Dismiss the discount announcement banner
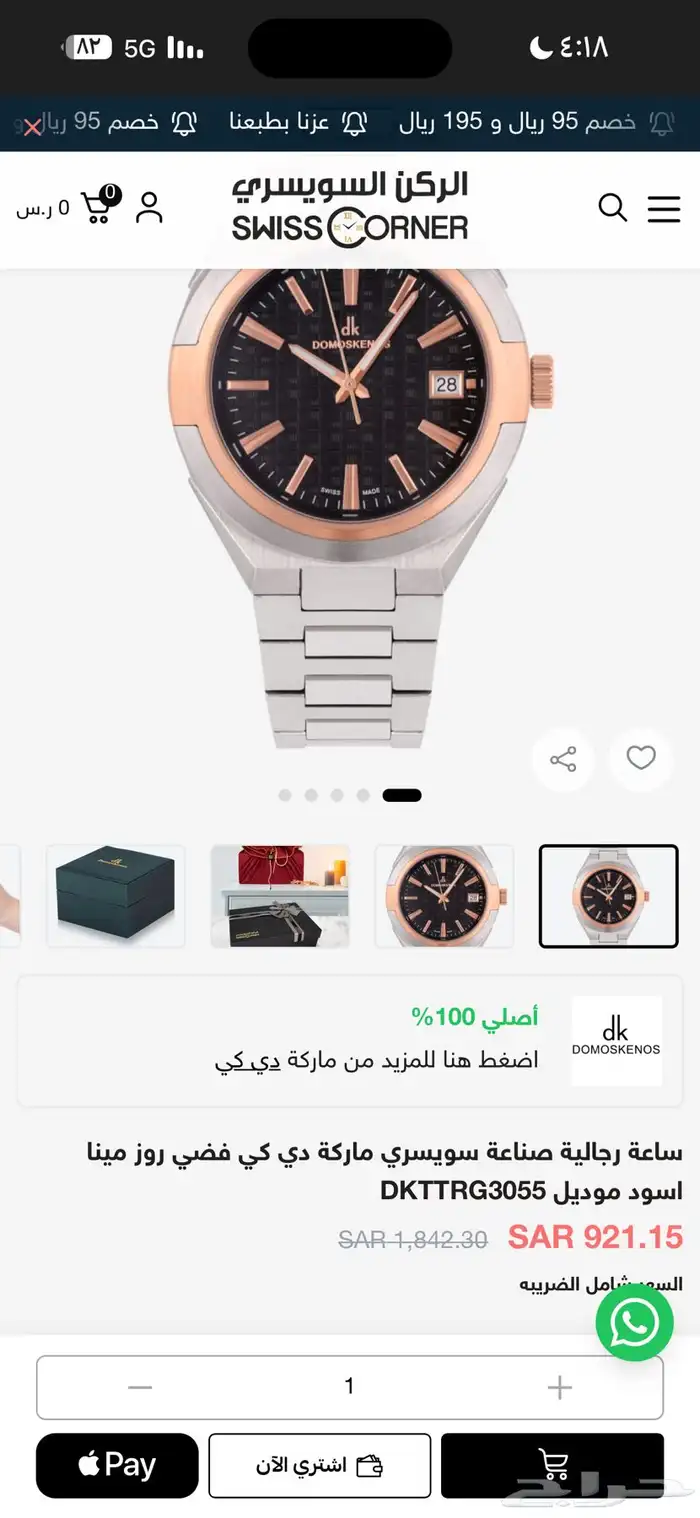Viewport: 700px width, 1518px height. coord(32,127)
